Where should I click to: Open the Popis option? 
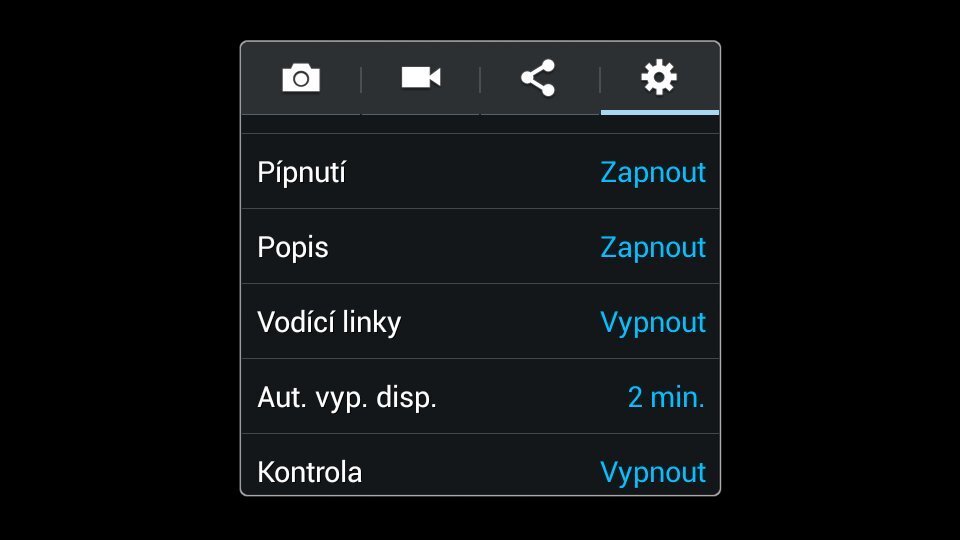click(480, 247)
